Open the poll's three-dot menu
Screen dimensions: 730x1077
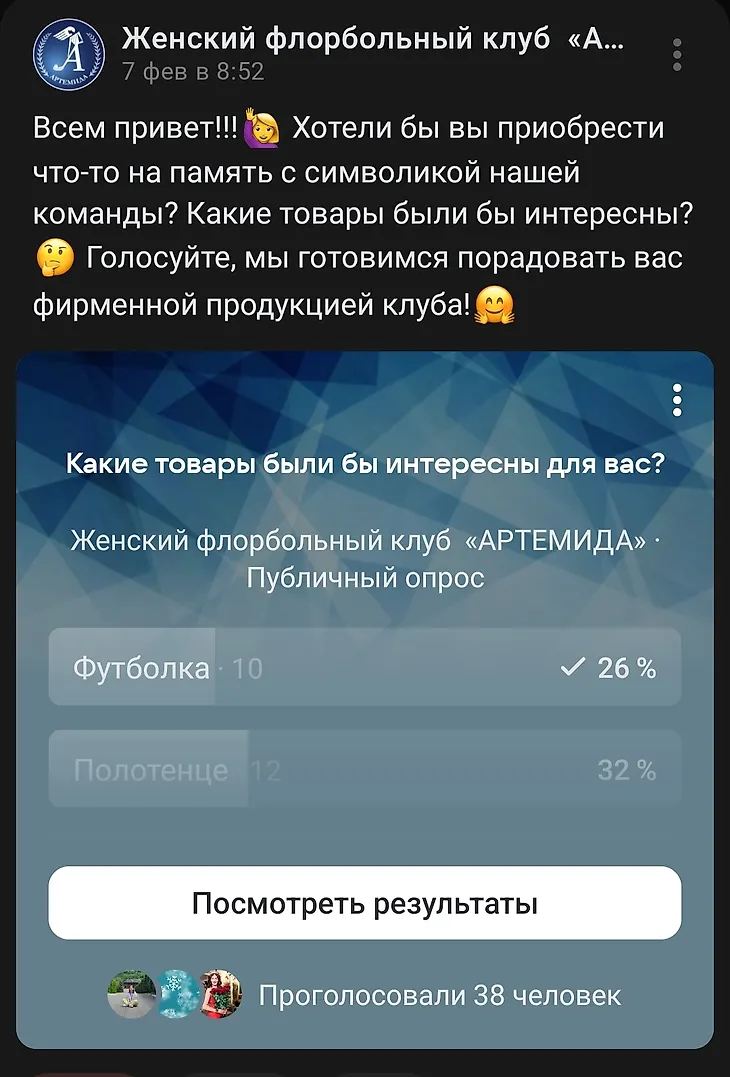coord(678,399)
